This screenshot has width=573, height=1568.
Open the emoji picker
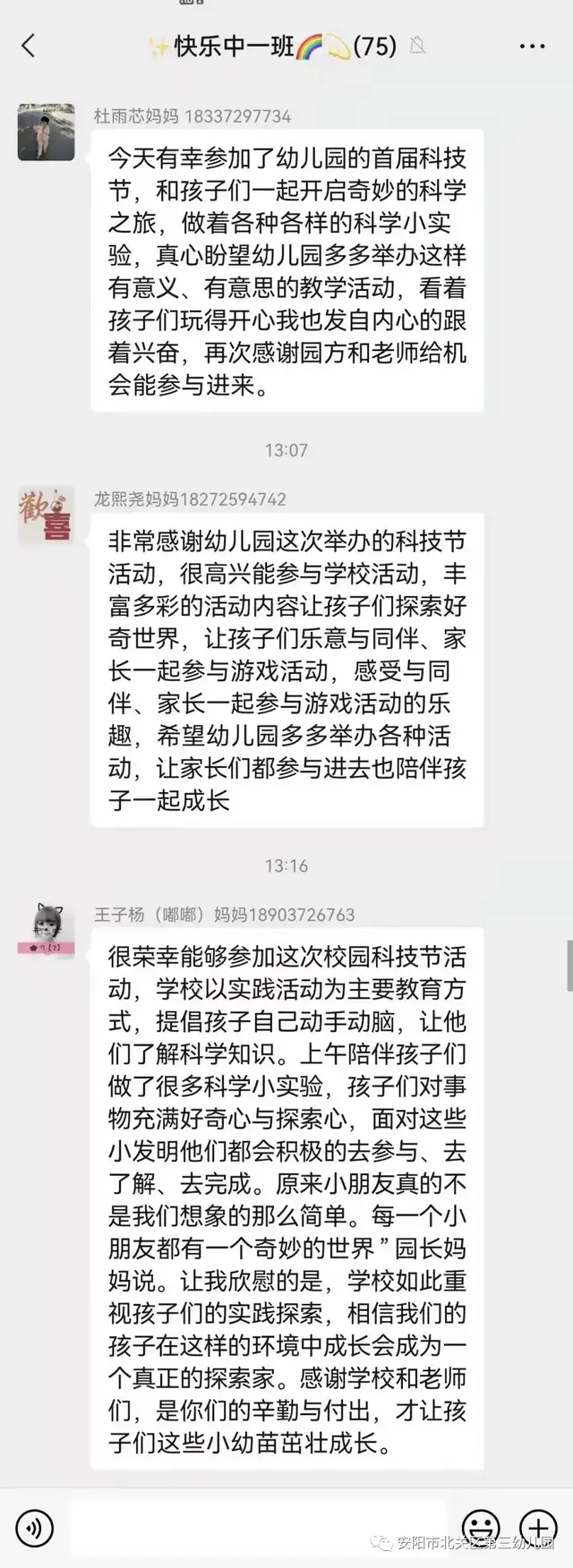tap(481, 1528)
